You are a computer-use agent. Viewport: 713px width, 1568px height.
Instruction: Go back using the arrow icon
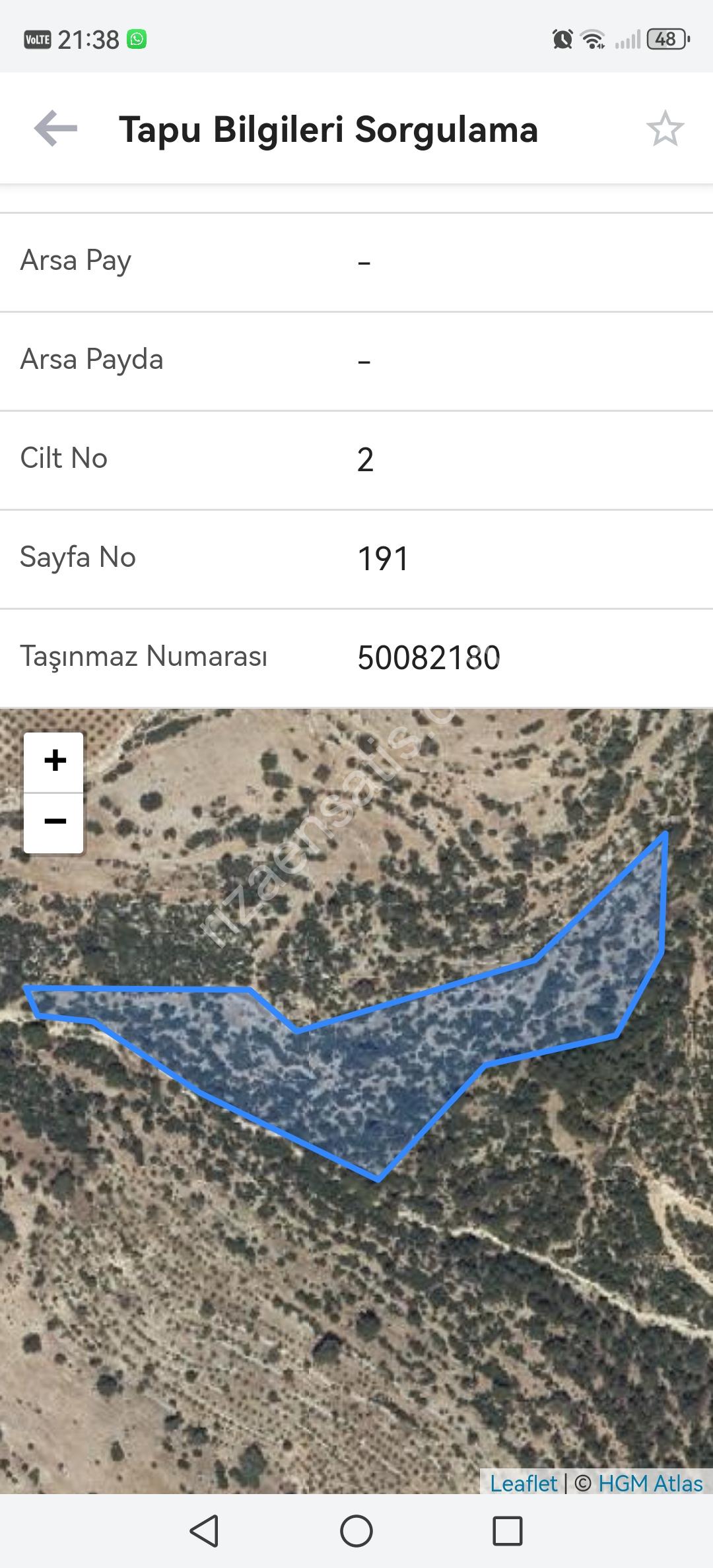pos(55,129)
